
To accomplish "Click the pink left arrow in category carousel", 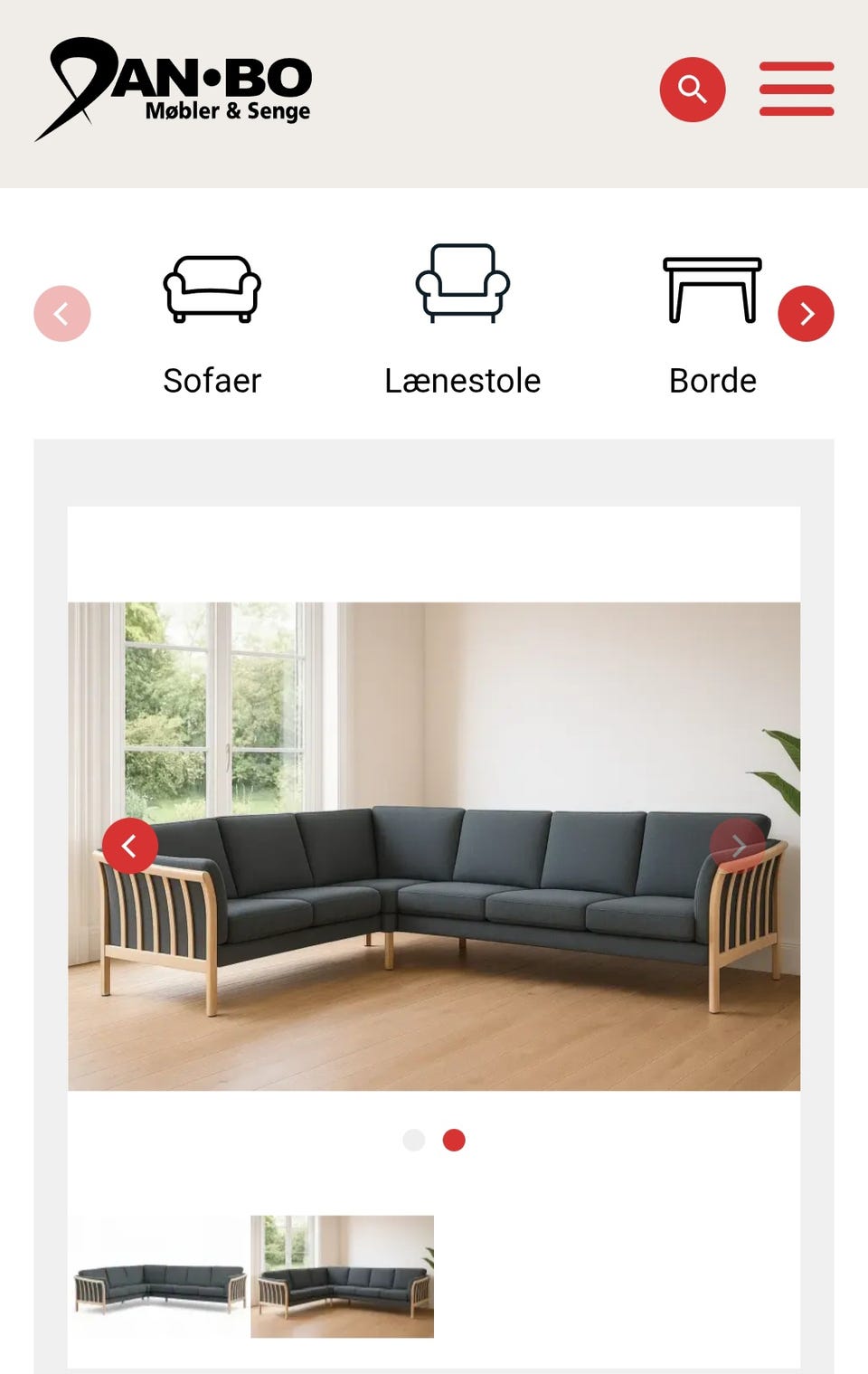I will [x=61, y=314].
